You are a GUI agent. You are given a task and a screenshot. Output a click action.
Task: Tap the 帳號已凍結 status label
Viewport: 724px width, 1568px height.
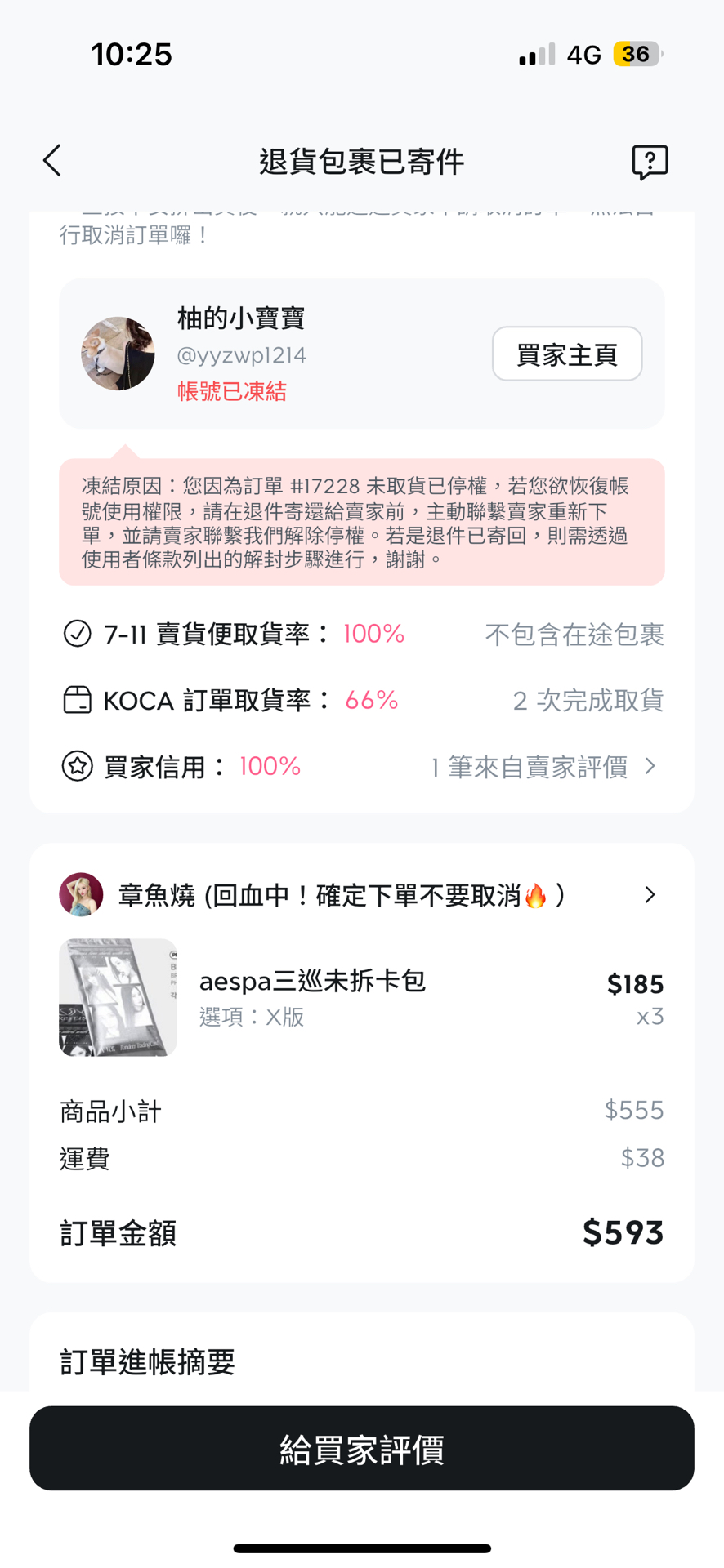coord(232,392)
